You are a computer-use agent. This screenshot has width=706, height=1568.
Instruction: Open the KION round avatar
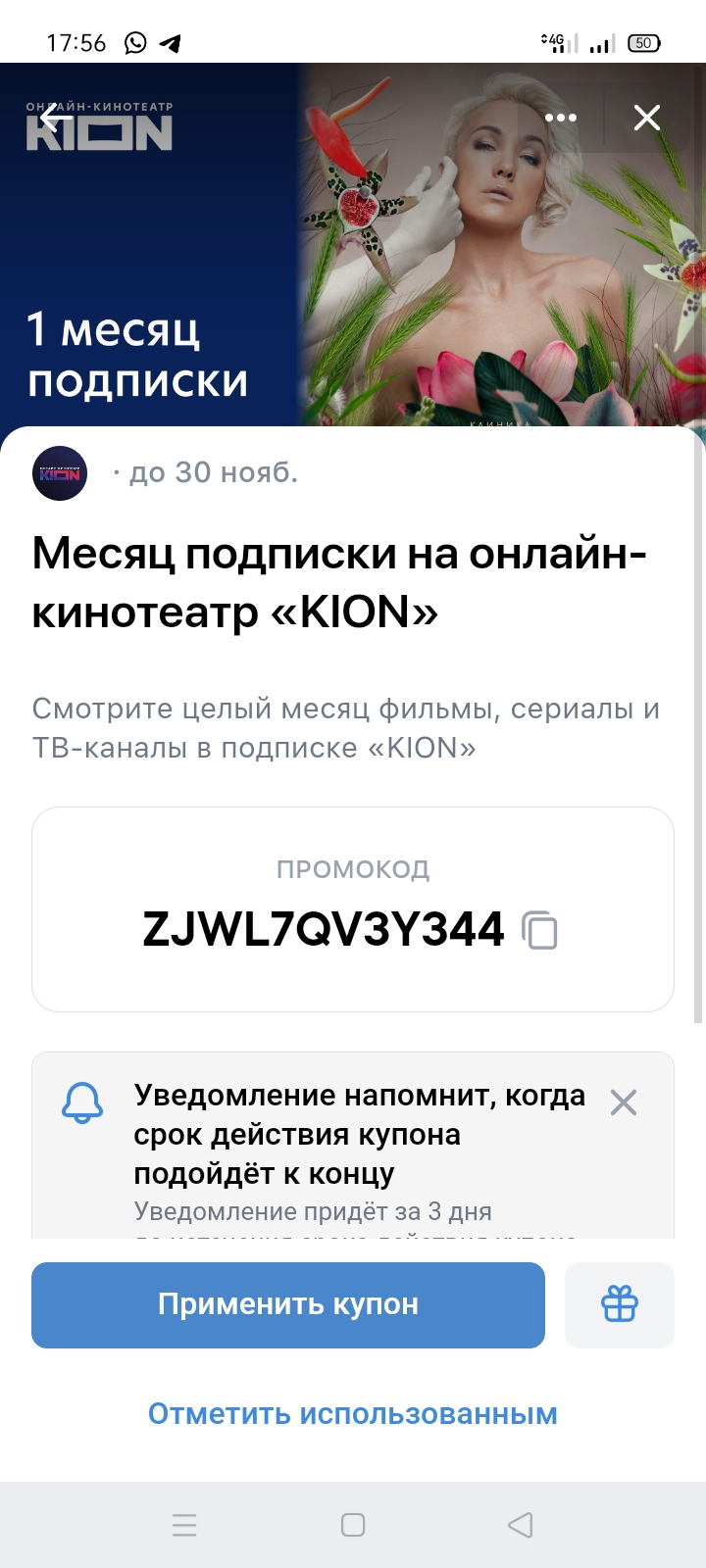coord(60,473)
